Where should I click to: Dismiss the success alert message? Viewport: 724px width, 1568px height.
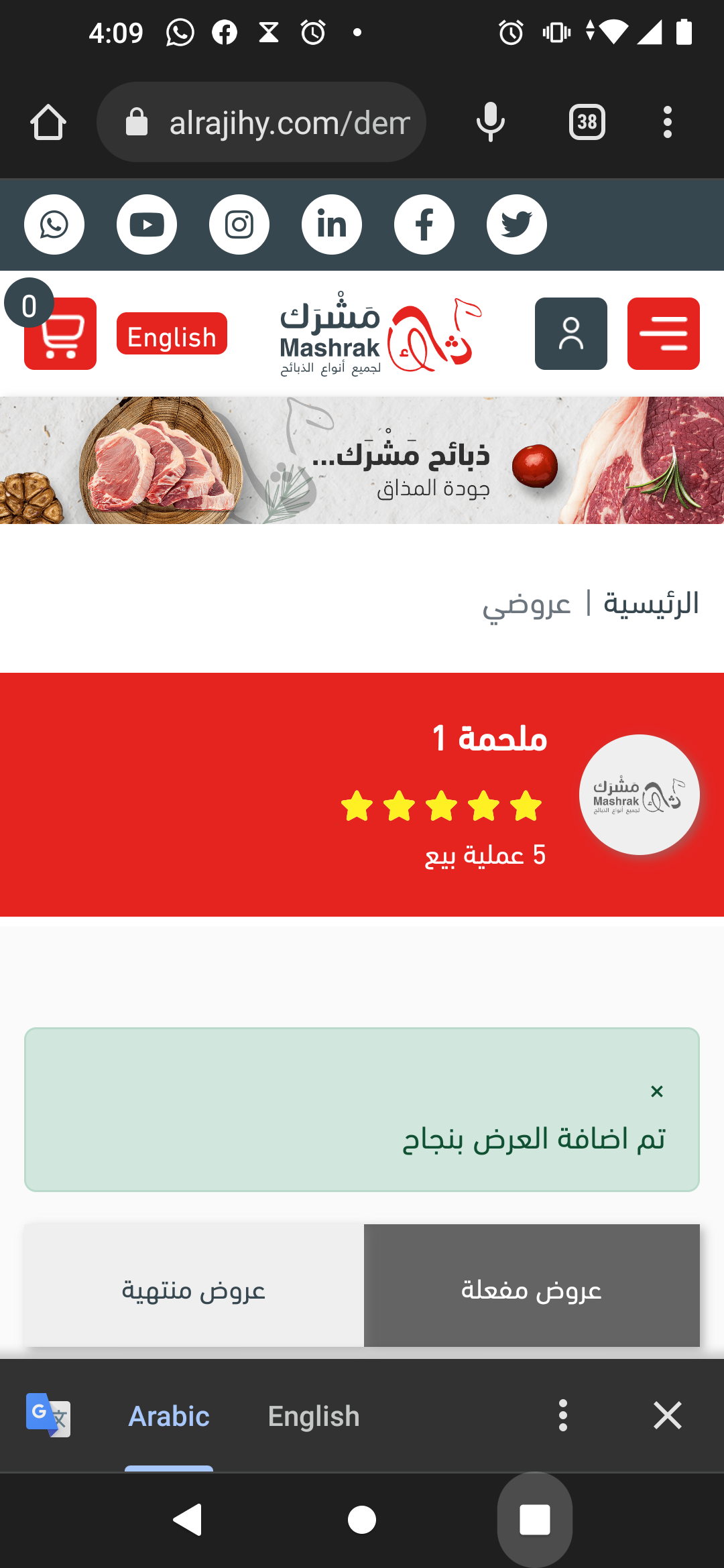(x=657, y=1092)
